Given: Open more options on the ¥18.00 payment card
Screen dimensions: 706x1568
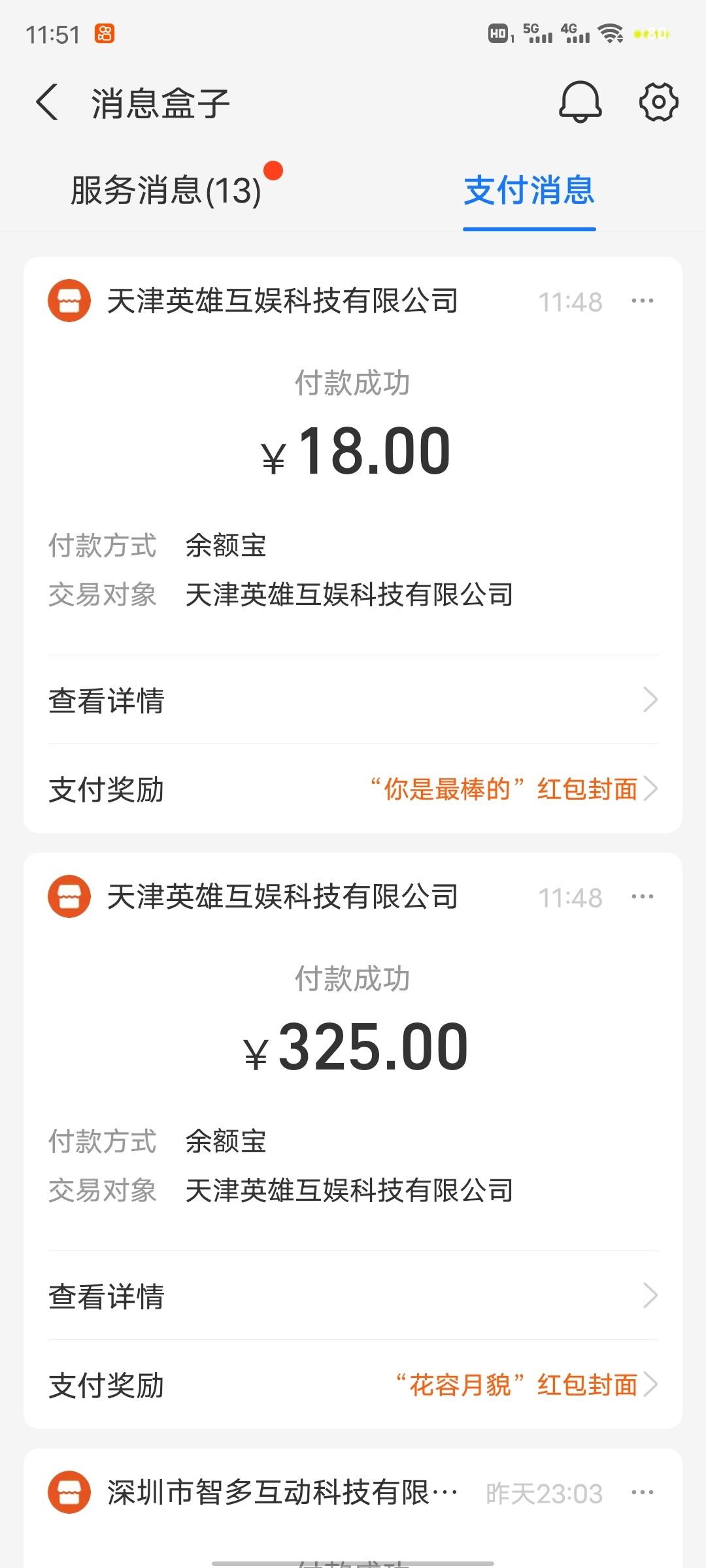Looking at the screenshot, I should 643,301.
